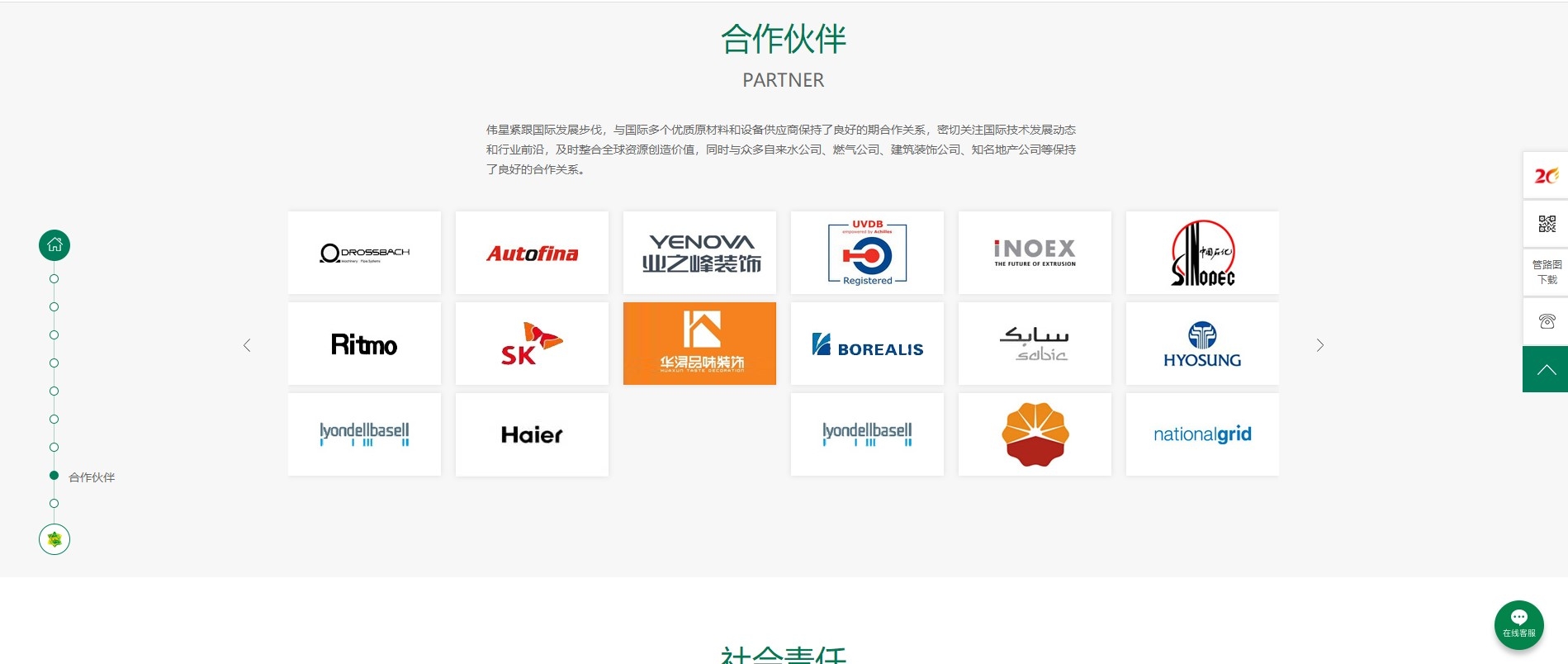Open the Ritmo partner tile

point(364,344)
